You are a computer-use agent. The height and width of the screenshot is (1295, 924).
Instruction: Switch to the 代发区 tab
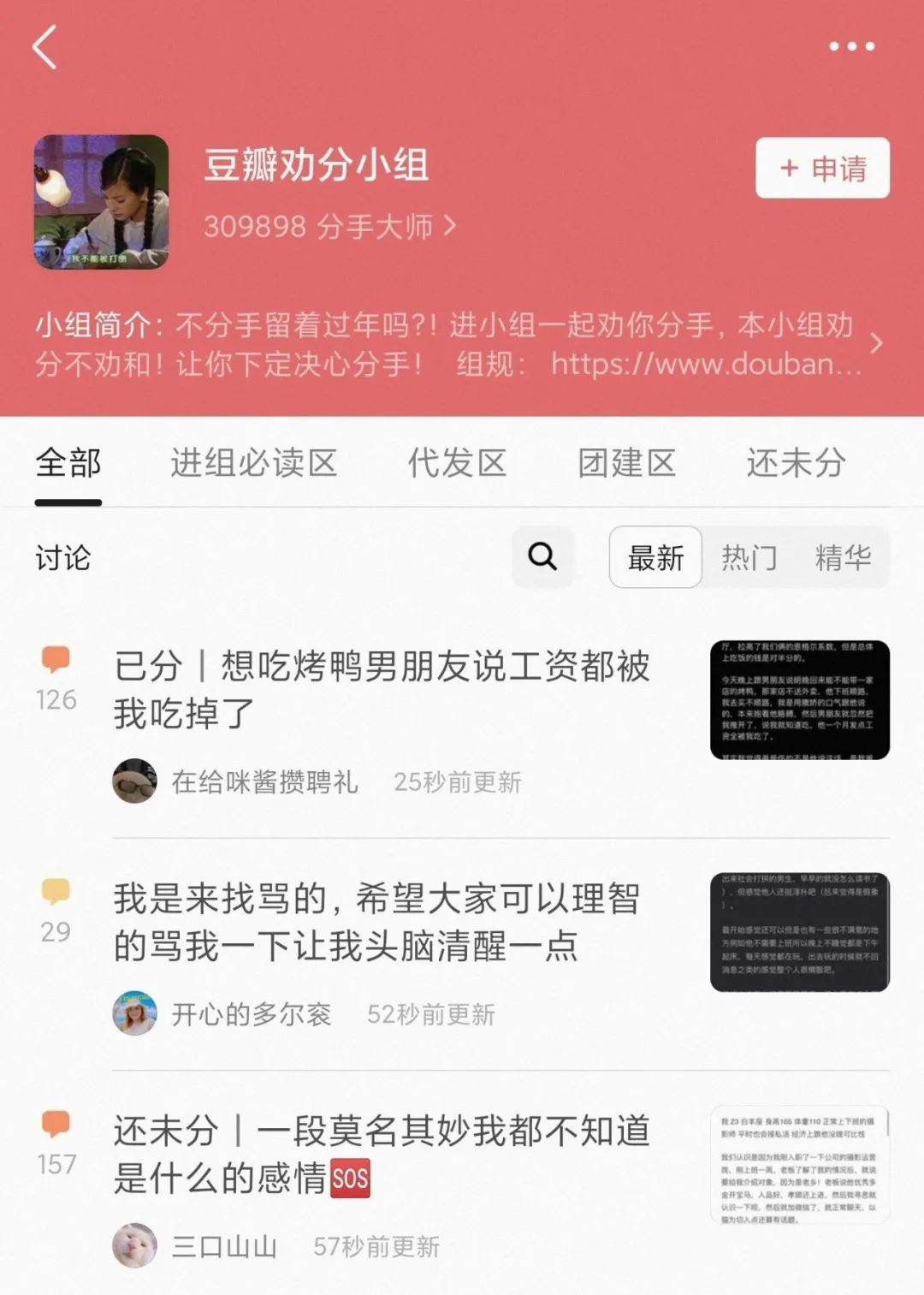457,463
